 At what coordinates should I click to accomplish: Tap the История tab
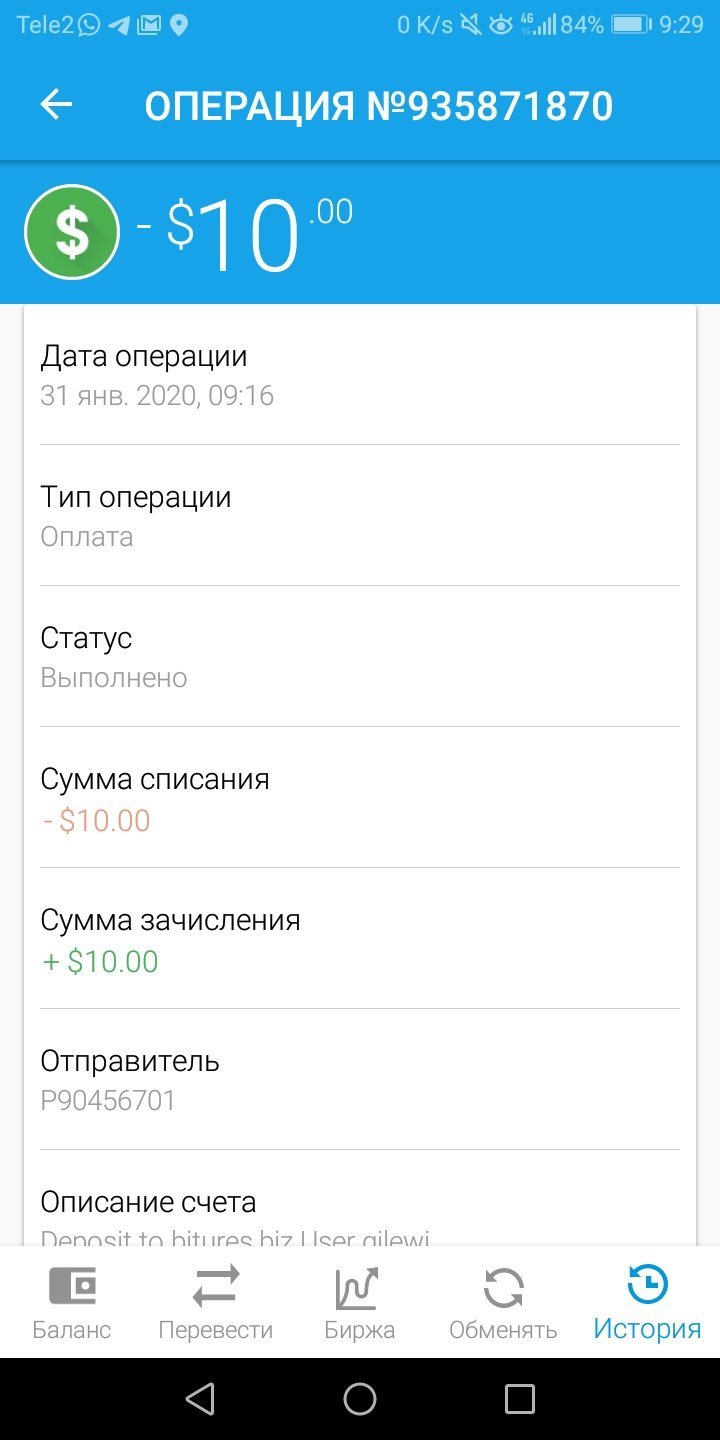pos(647,1302)
